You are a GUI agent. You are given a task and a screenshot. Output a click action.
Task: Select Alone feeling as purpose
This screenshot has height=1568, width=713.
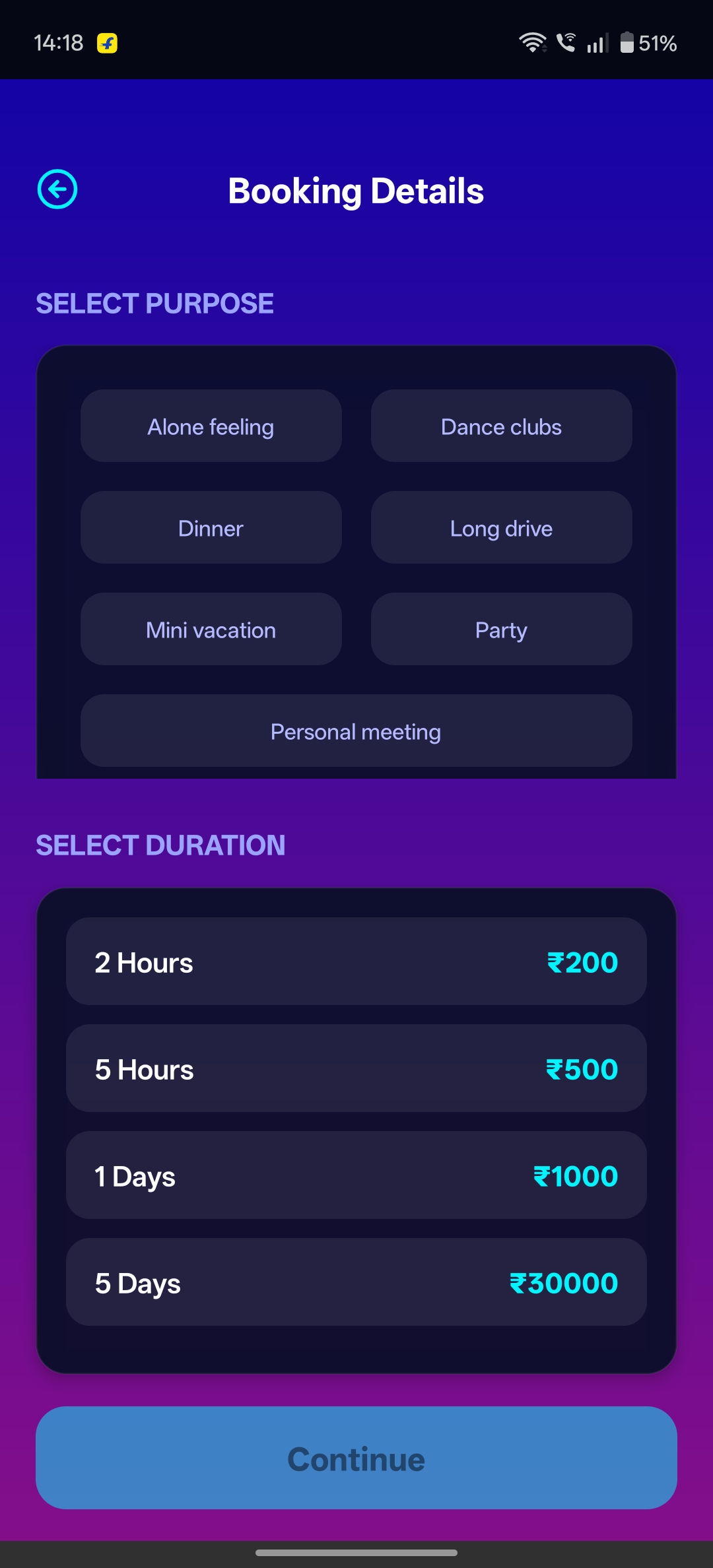tap(211, 426)
